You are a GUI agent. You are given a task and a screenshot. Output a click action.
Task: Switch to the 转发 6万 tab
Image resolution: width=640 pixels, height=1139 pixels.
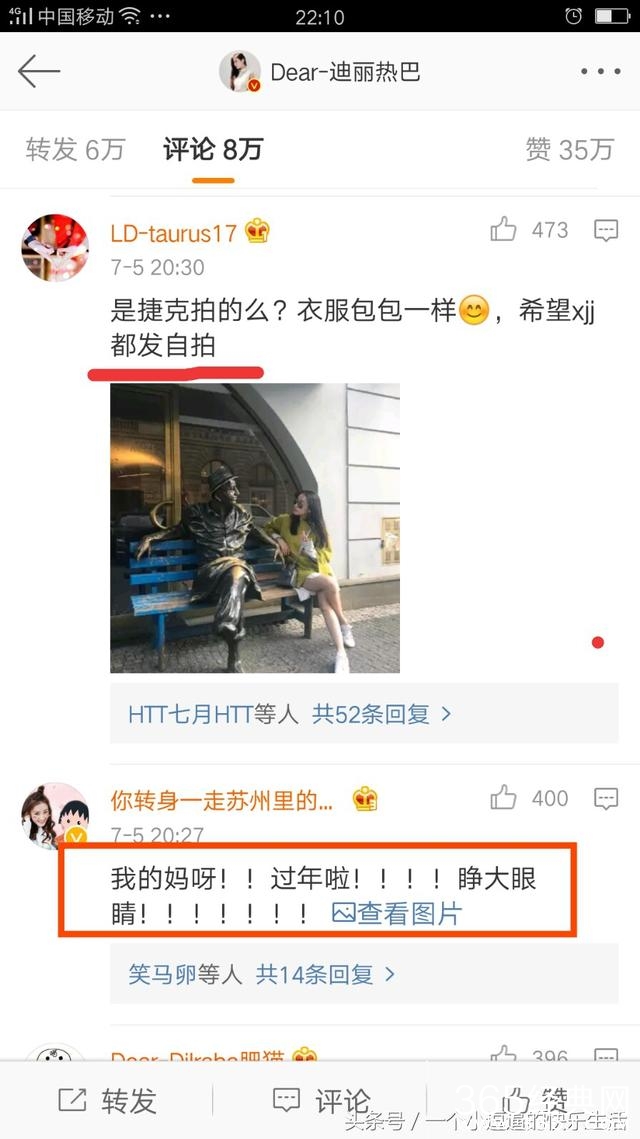click(x=75, y=150)
